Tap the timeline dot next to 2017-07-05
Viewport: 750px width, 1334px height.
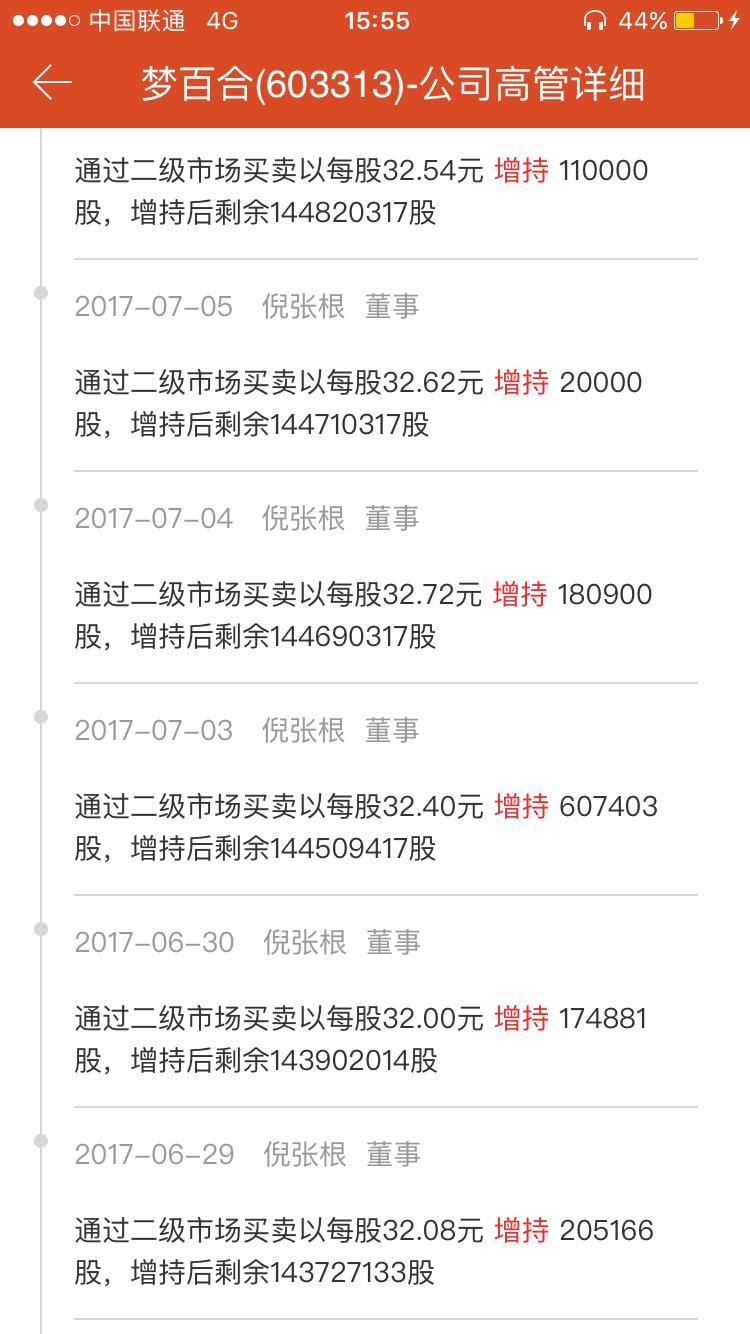pyautogui.click(x=40, y=294)
